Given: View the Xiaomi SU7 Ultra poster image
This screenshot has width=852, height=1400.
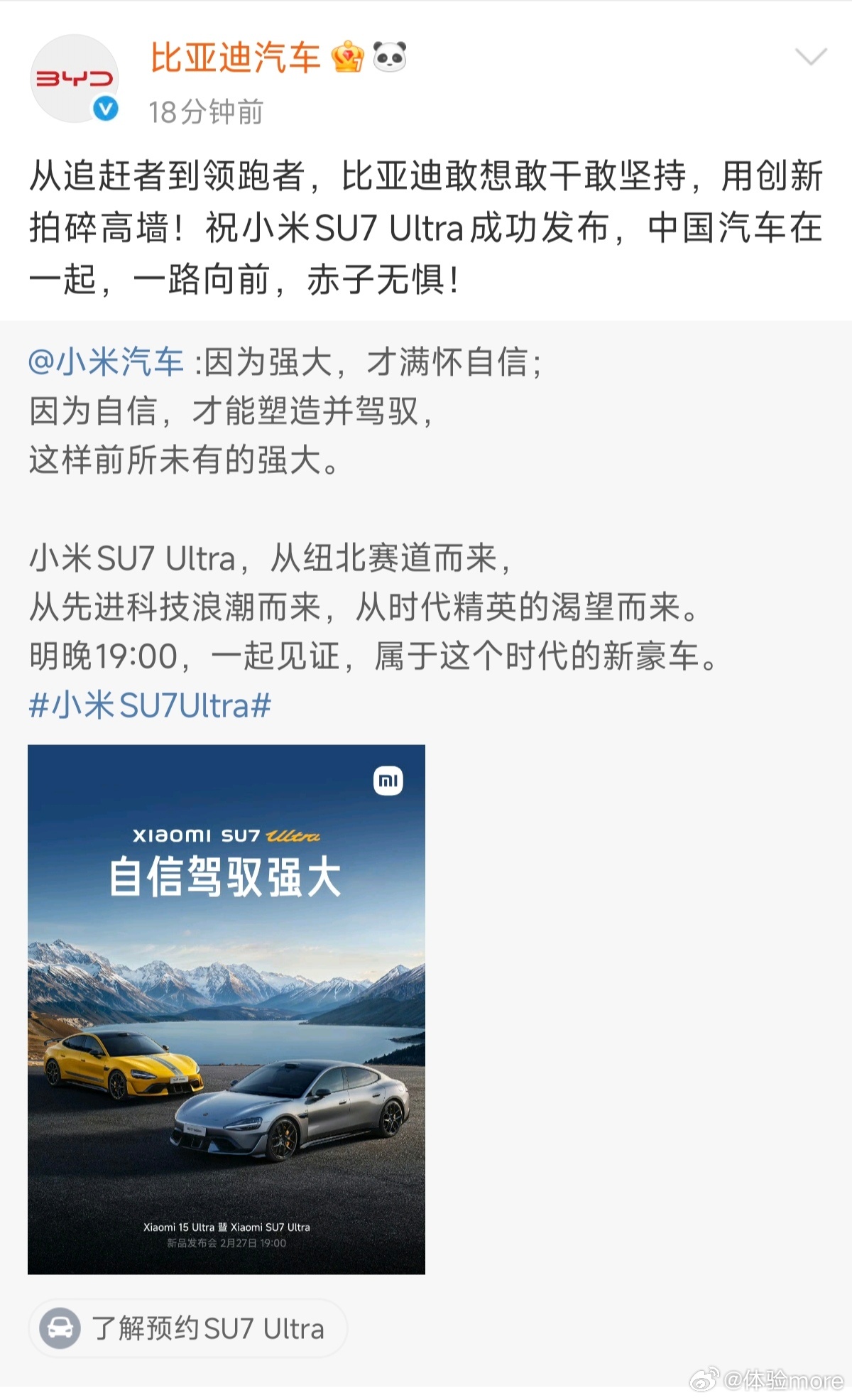Looking at the screenshot, I should pos(226,1009).
